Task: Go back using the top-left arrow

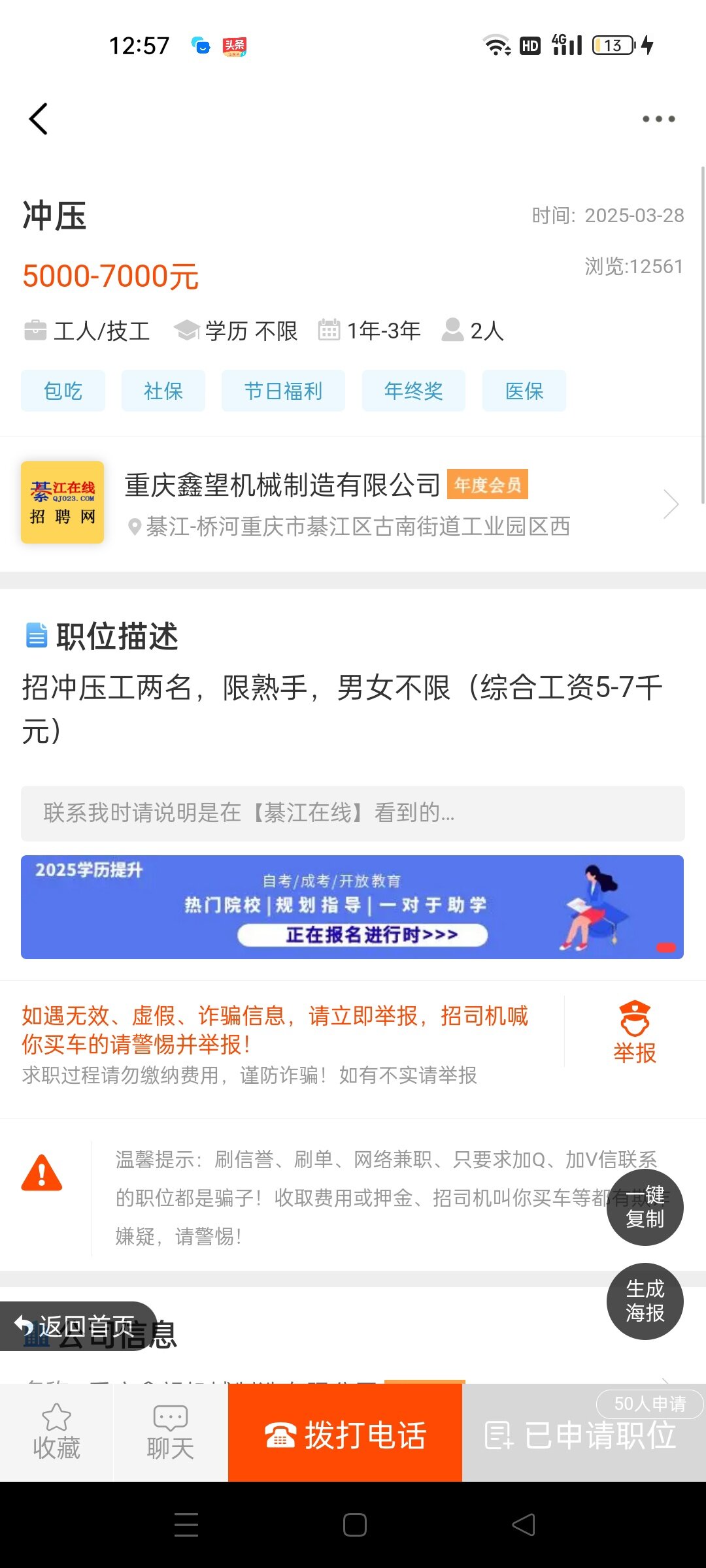Action: (x=39, y=119)
